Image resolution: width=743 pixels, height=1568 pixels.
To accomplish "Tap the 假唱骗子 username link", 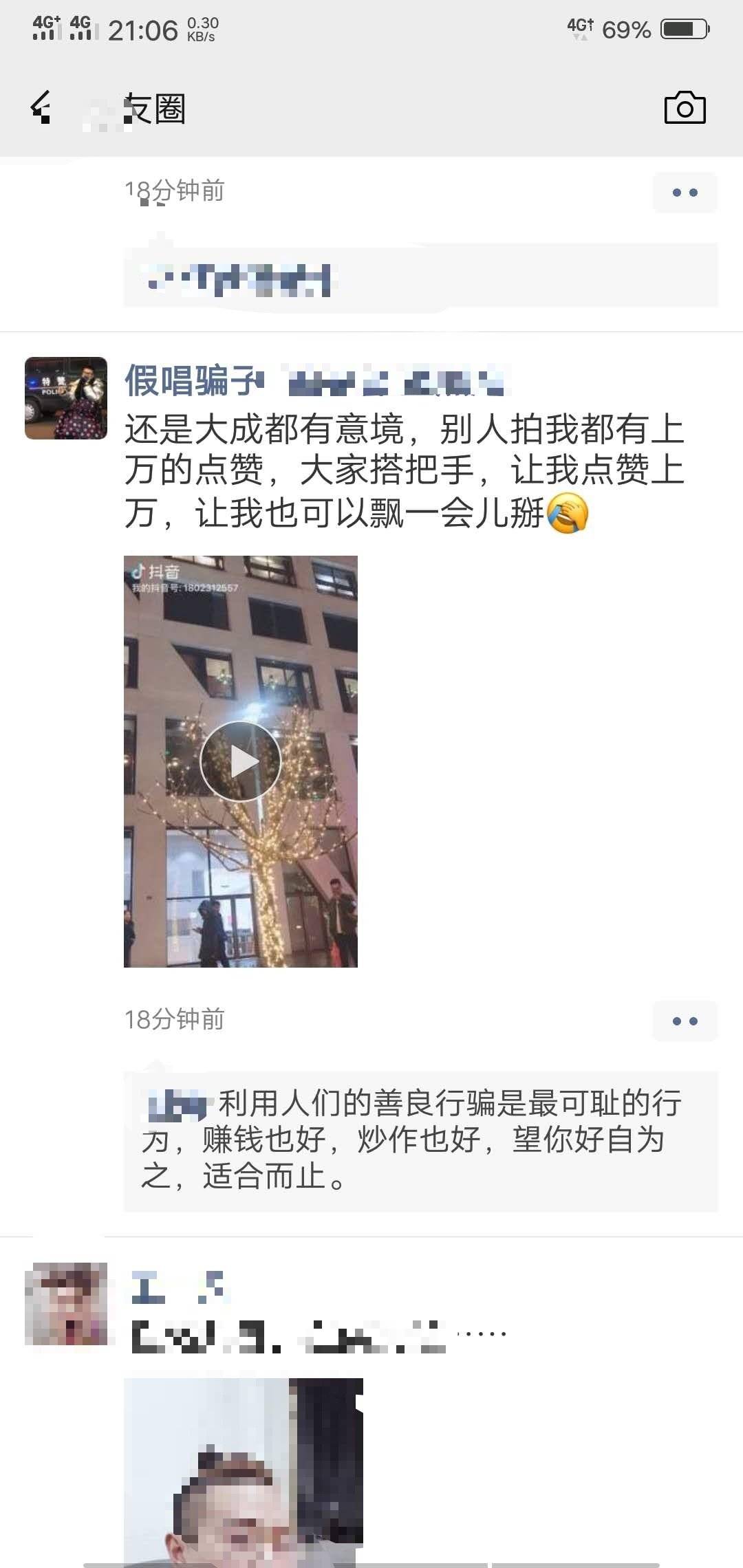I will tap(194, 380).
